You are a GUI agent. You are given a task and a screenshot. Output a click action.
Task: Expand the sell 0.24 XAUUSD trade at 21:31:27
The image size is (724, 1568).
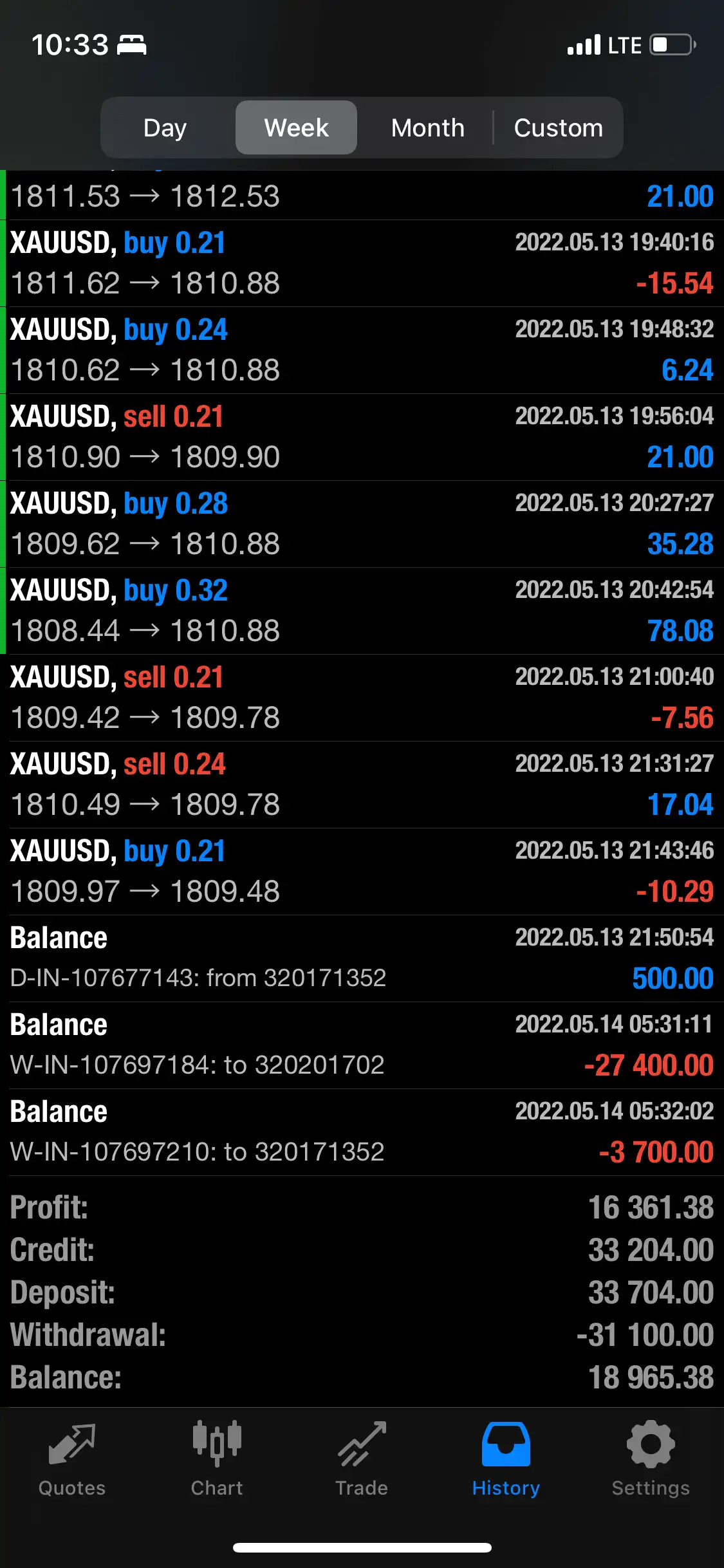pos(362,784)
